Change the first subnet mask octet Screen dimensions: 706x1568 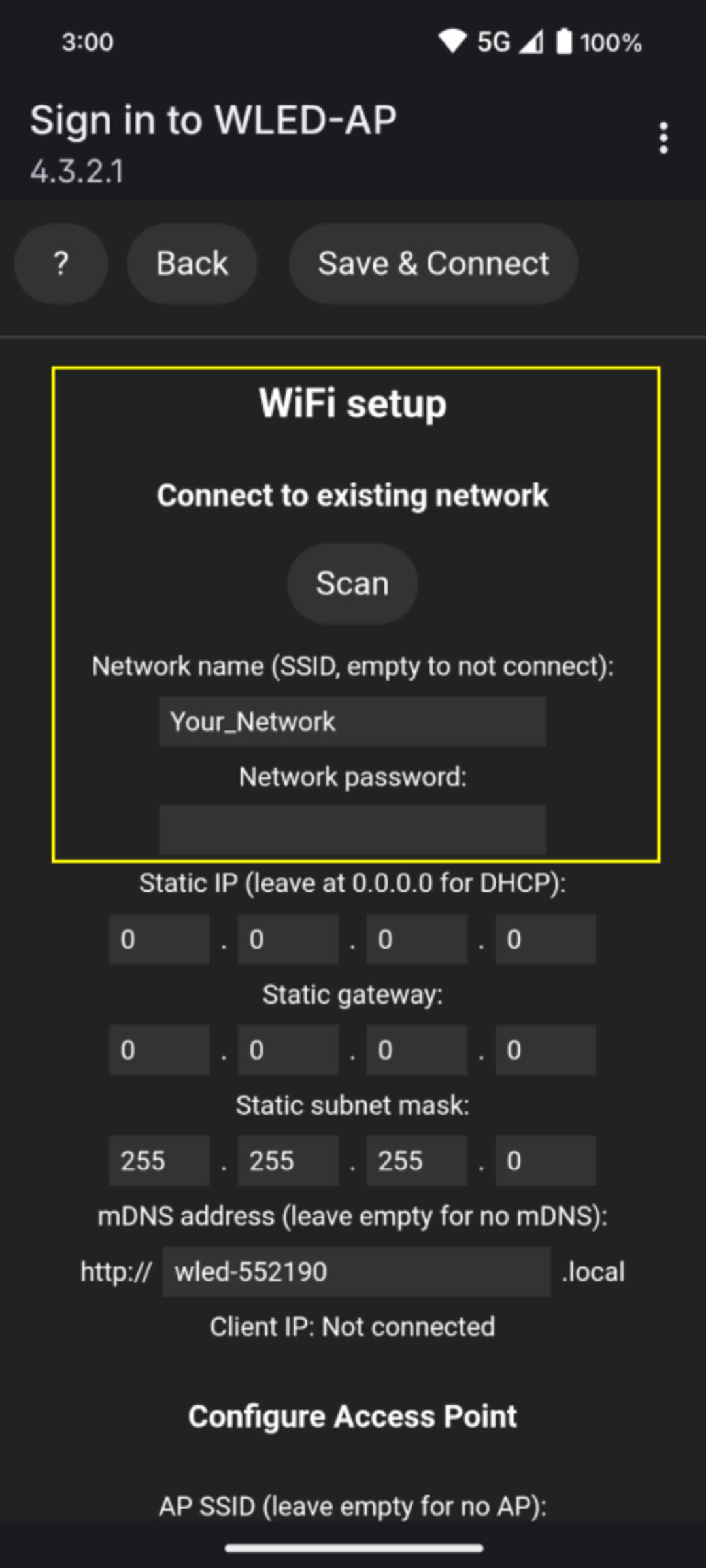(x=160, y=1161)
